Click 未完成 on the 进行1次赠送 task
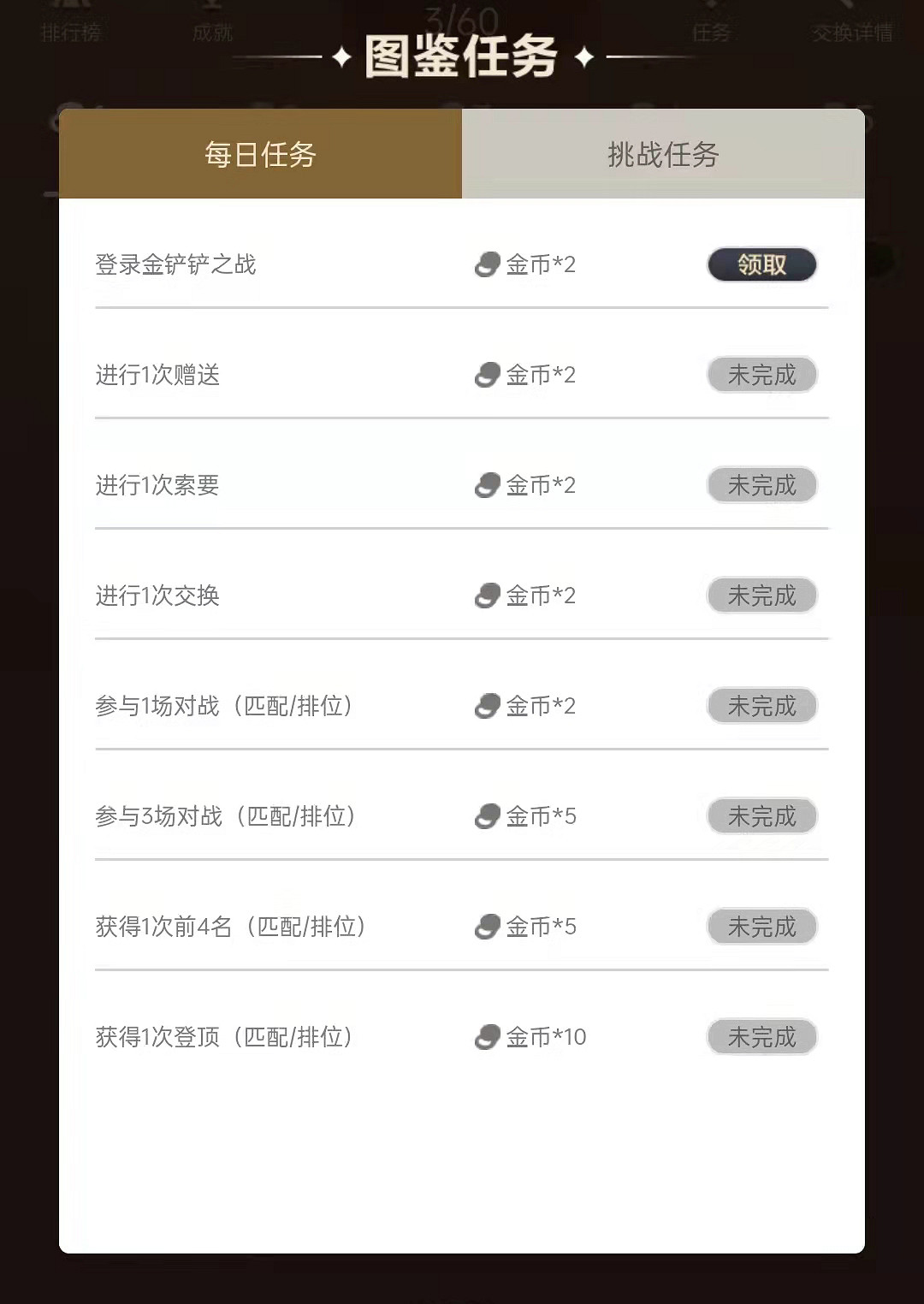The width and height of the screenshot is (924, 1304). [761, 375]
